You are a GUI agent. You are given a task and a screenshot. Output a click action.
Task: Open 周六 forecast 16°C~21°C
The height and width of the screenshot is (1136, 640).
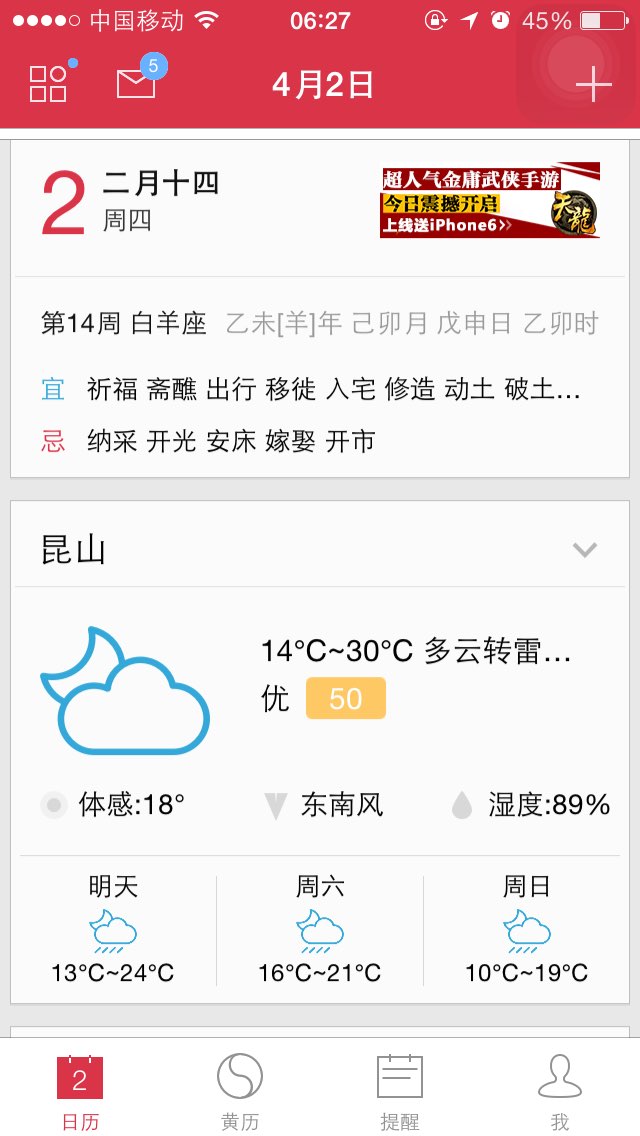tap(320, 930)
